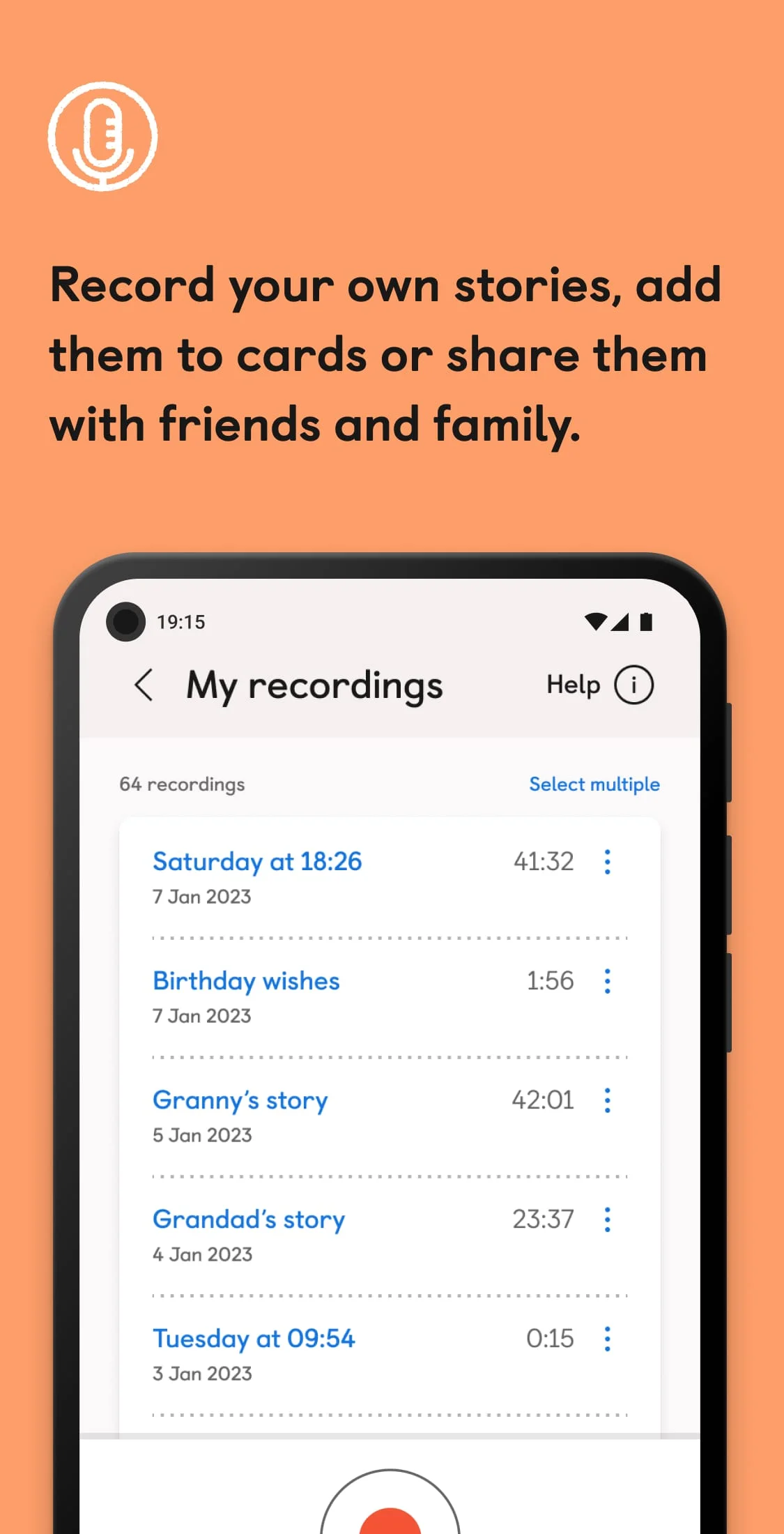Open options menu for Granny's story
Image resolution: width=784 pixels, height=1534 pixels.
point(608,1101)
